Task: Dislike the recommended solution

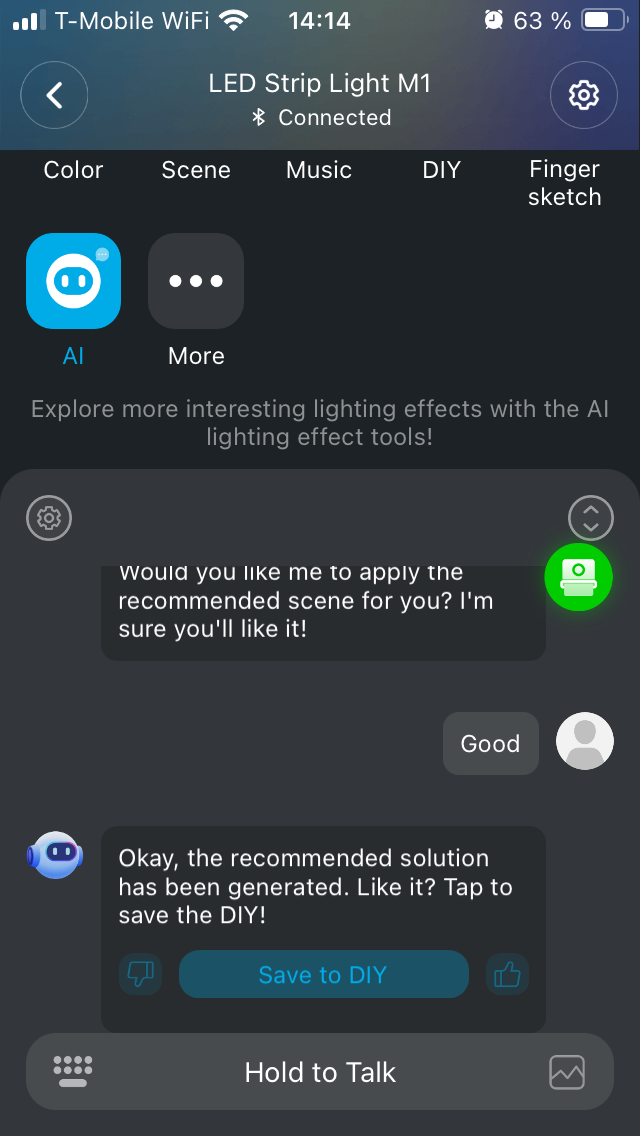Action: (x=140, y=974)
